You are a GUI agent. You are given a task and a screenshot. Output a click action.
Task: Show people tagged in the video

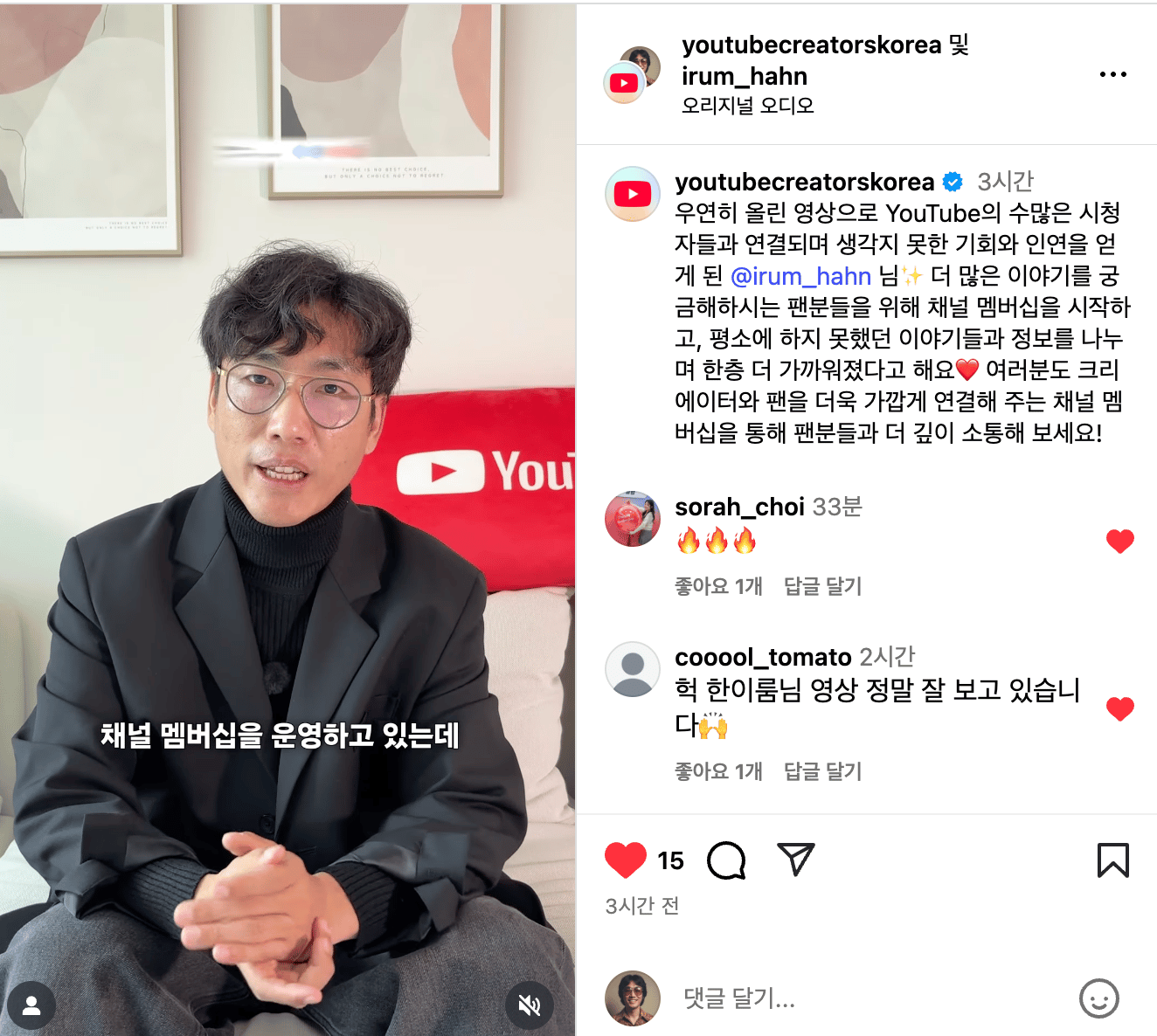[x=31, y=1005]
